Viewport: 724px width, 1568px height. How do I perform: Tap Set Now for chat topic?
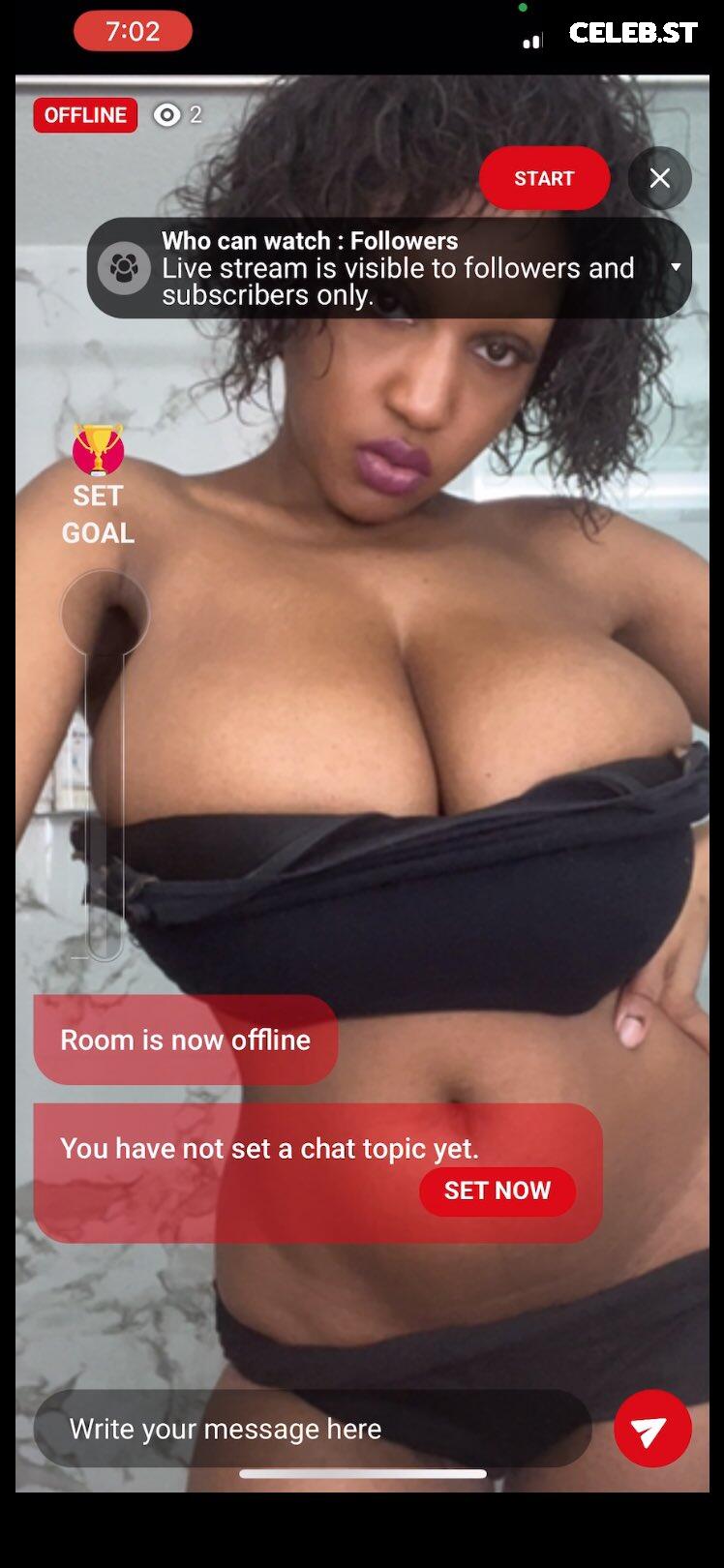(x=498, y=1191)
